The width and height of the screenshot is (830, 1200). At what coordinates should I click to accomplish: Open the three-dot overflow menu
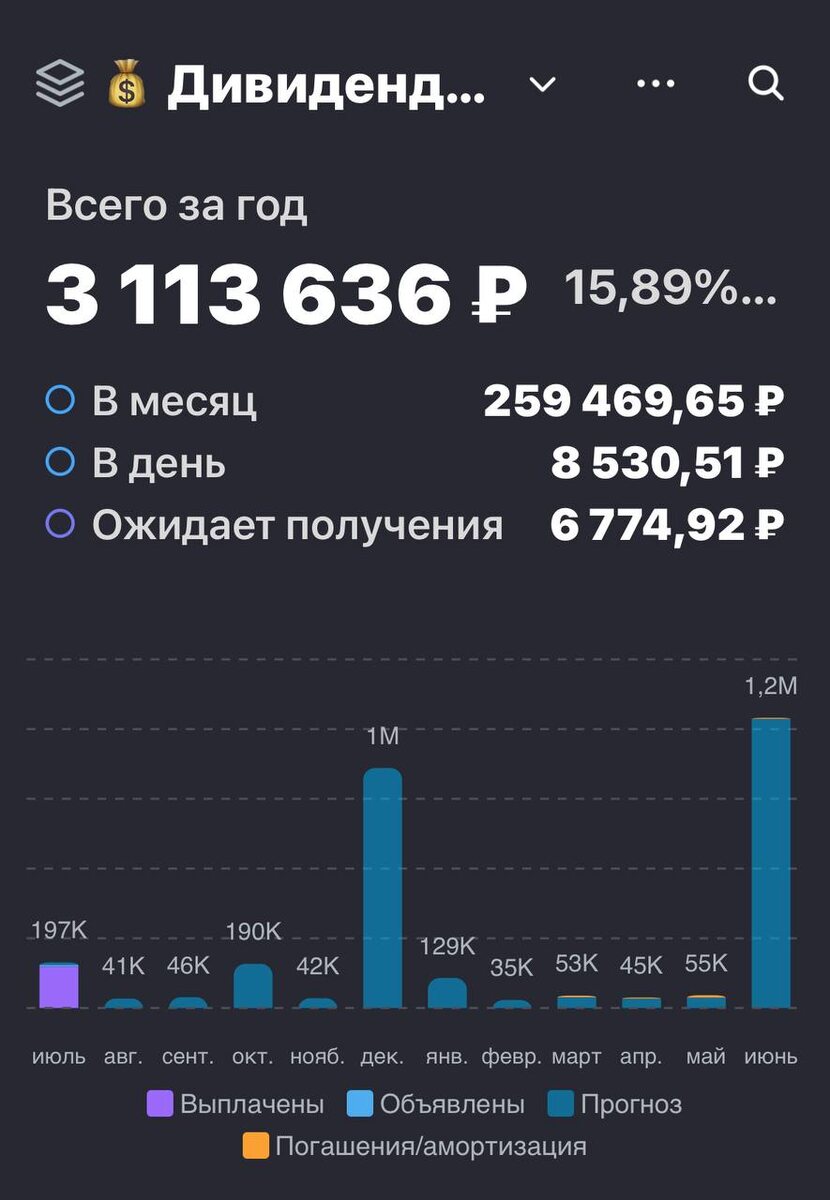pyautogui.click(x=656, y=84)
